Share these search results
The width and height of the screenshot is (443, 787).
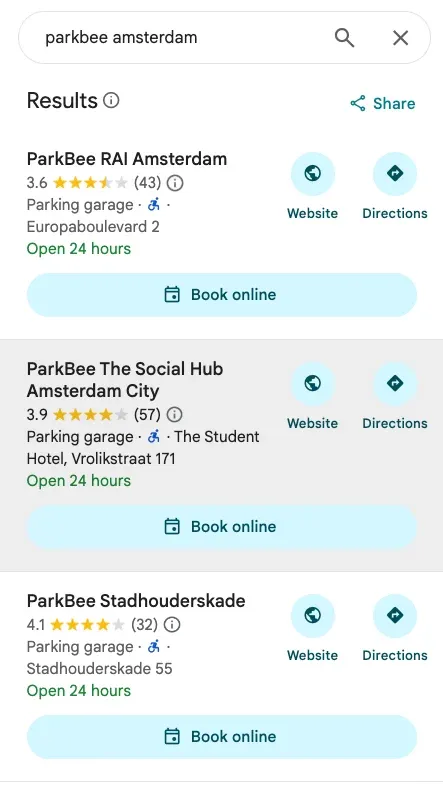pos(383,103)
